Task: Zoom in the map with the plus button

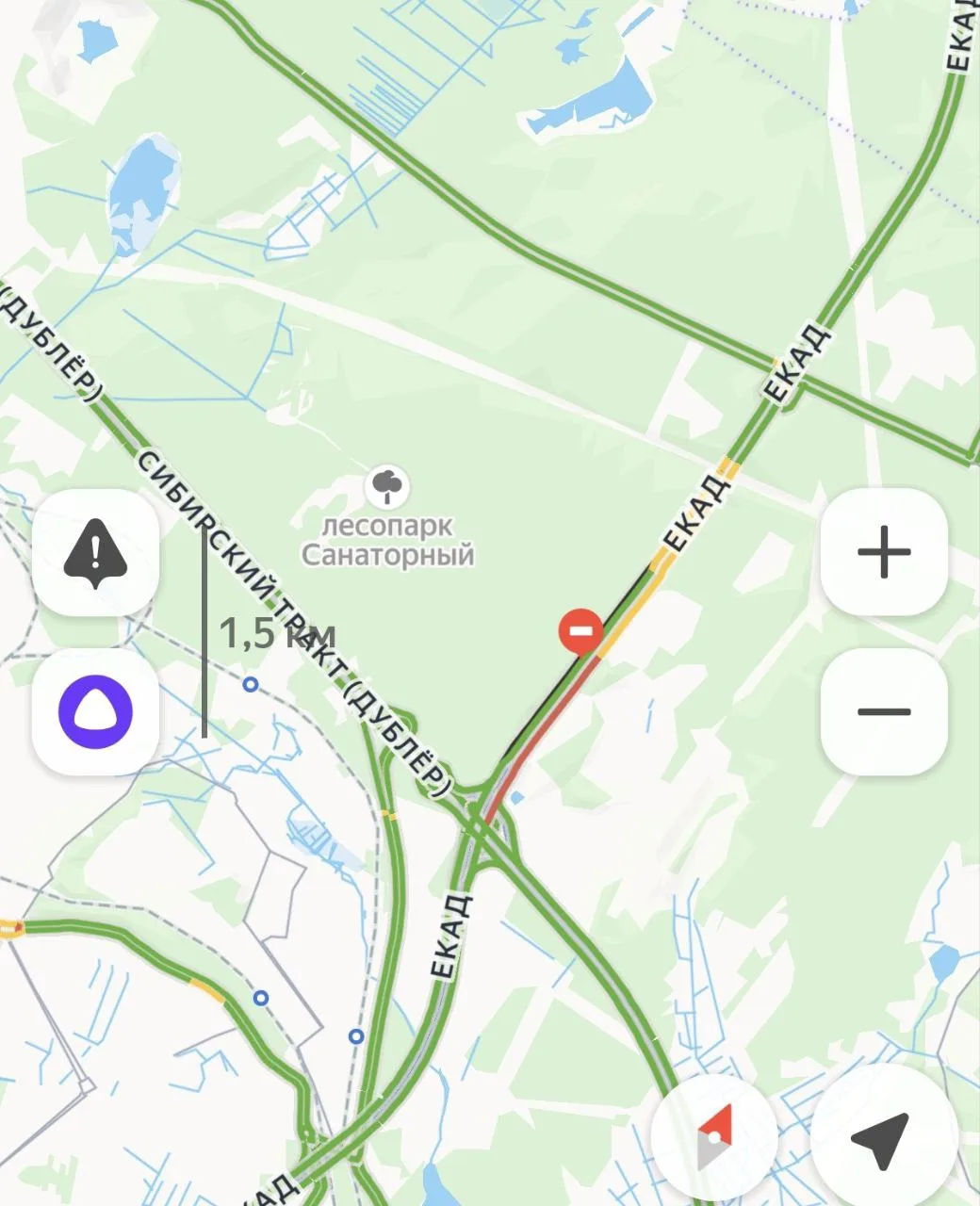Action: 884,552
